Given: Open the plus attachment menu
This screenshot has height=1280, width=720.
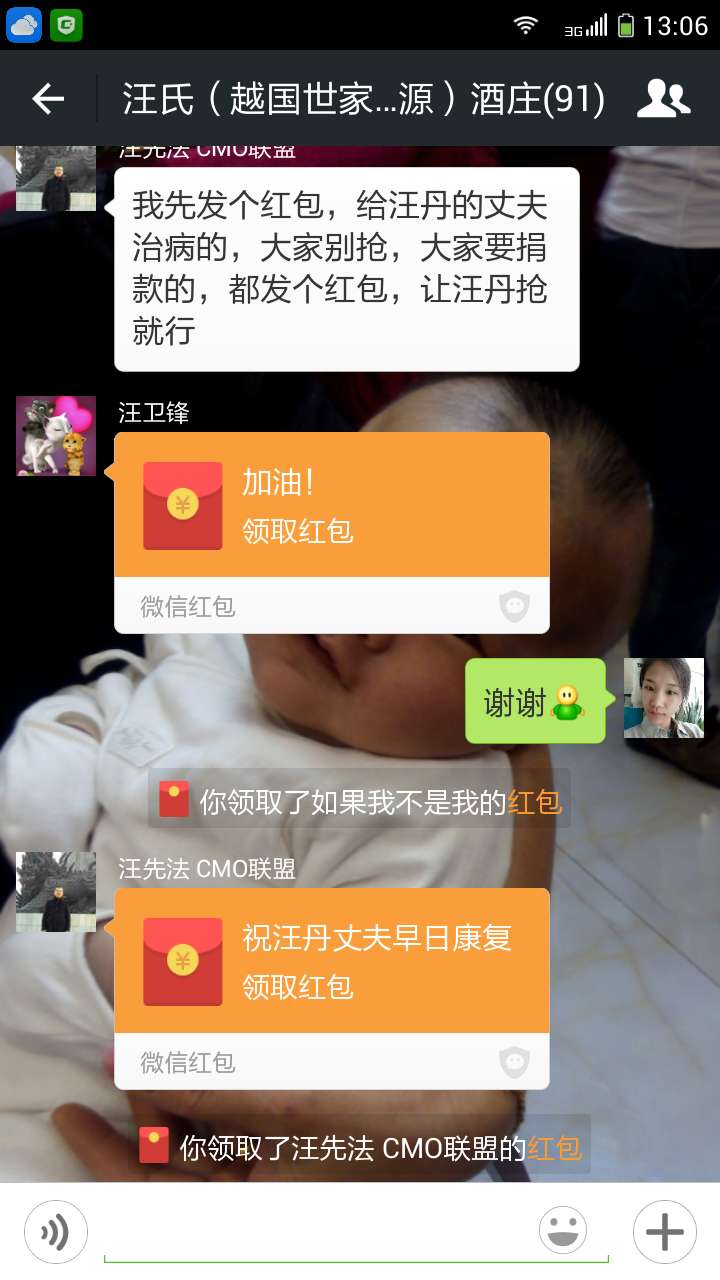Looking at the screenshot, I should tap(664, 1232).
